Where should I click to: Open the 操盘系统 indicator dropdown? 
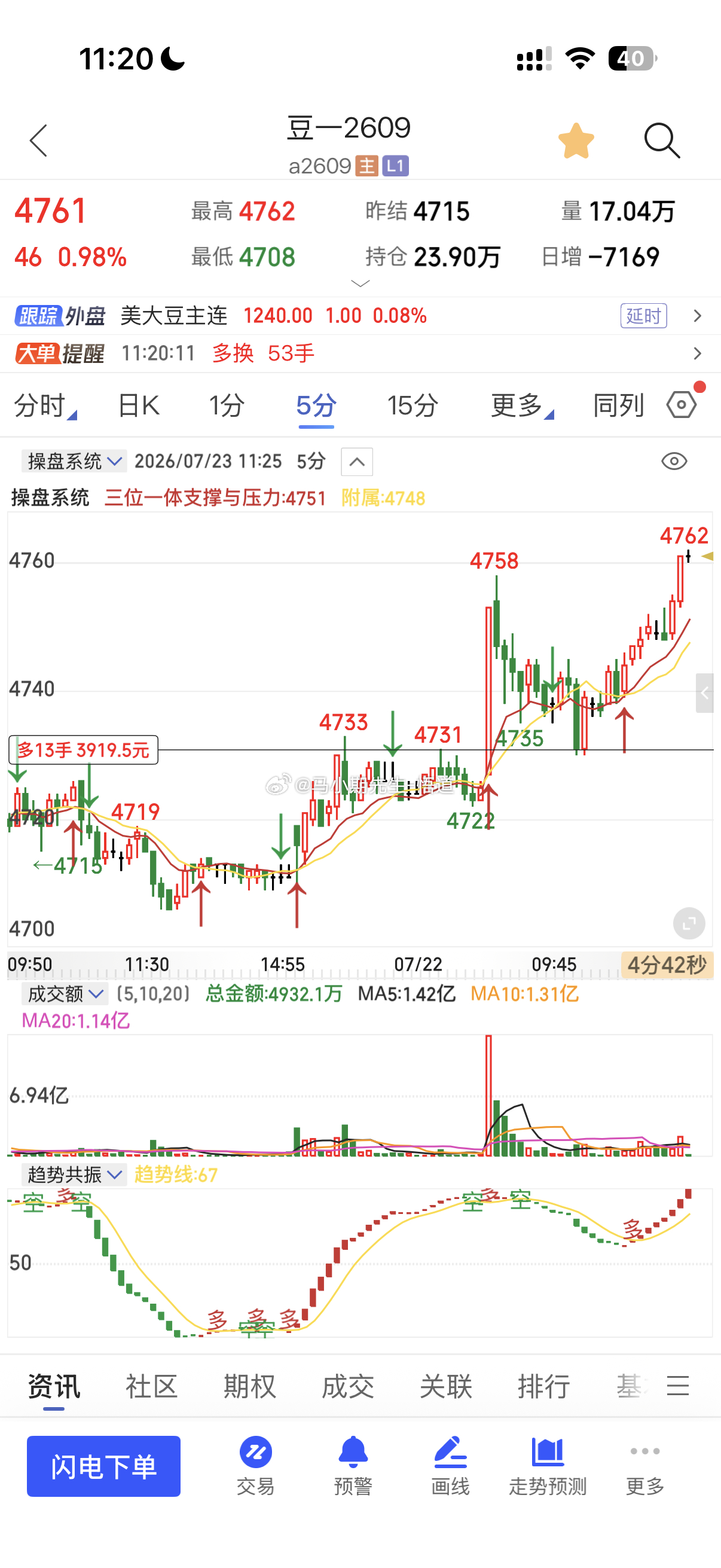pos(74,462)
